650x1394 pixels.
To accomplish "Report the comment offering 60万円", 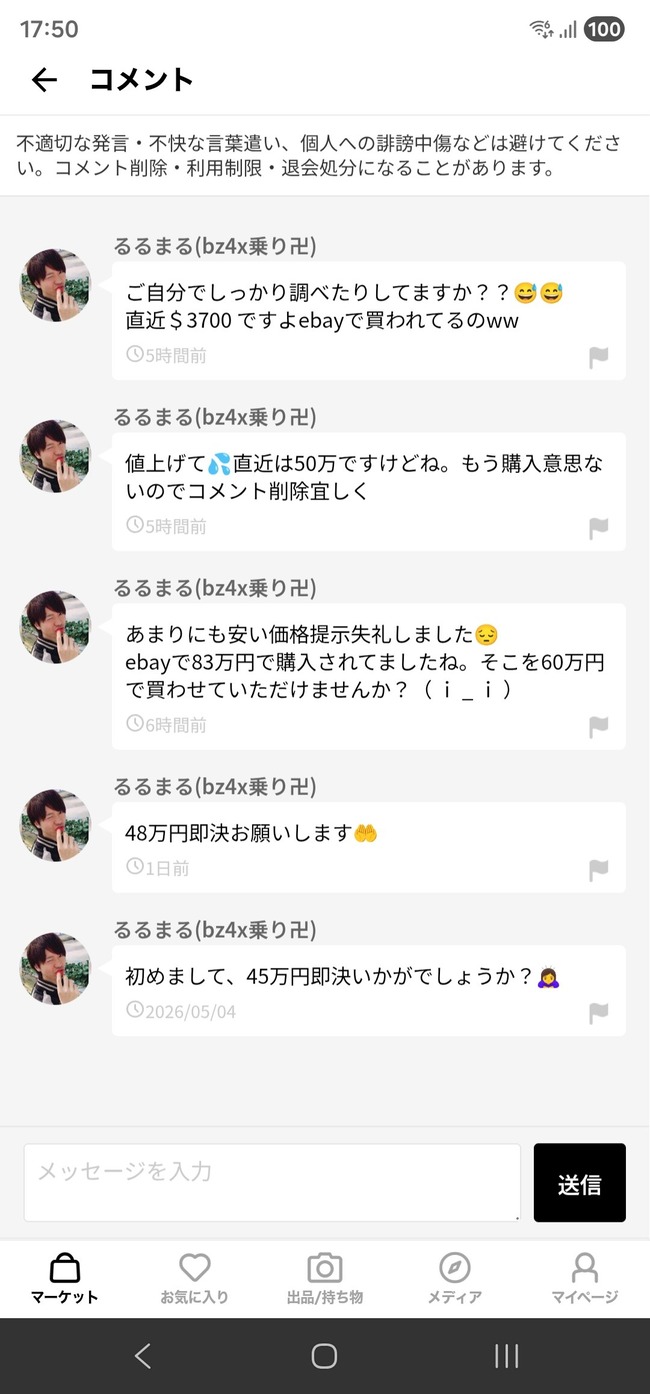I will (x=598, y=728).
